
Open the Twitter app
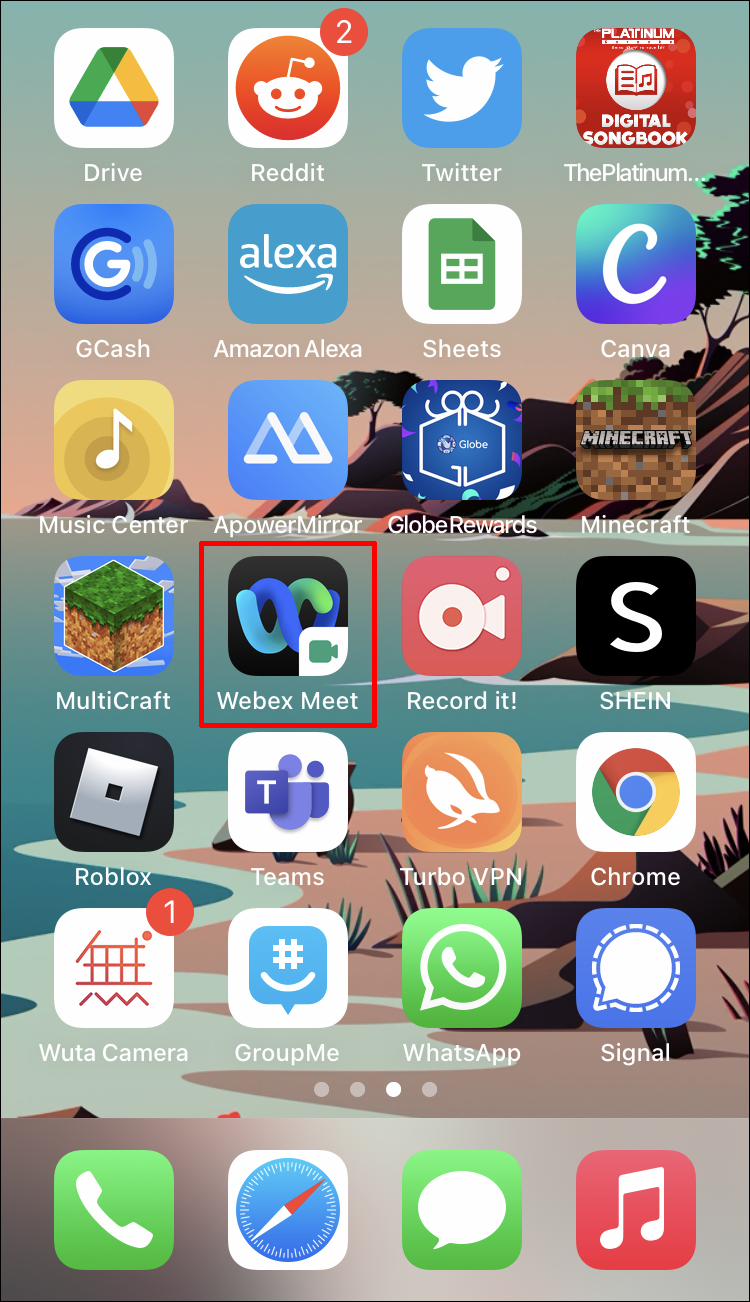462,88
